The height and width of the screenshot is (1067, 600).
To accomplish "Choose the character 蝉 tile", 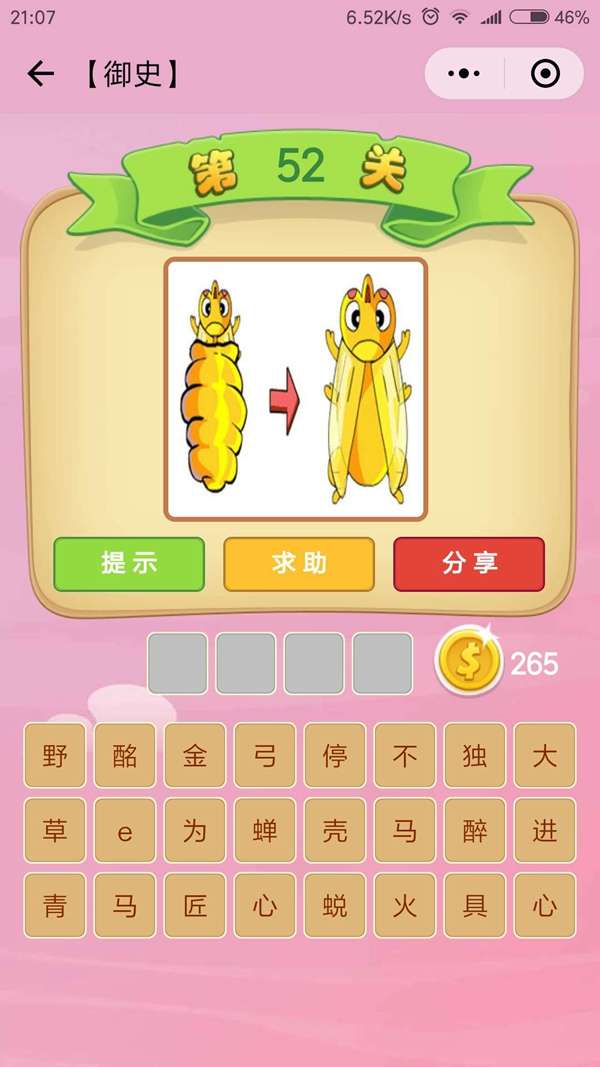I will click(x=265, y=831).
